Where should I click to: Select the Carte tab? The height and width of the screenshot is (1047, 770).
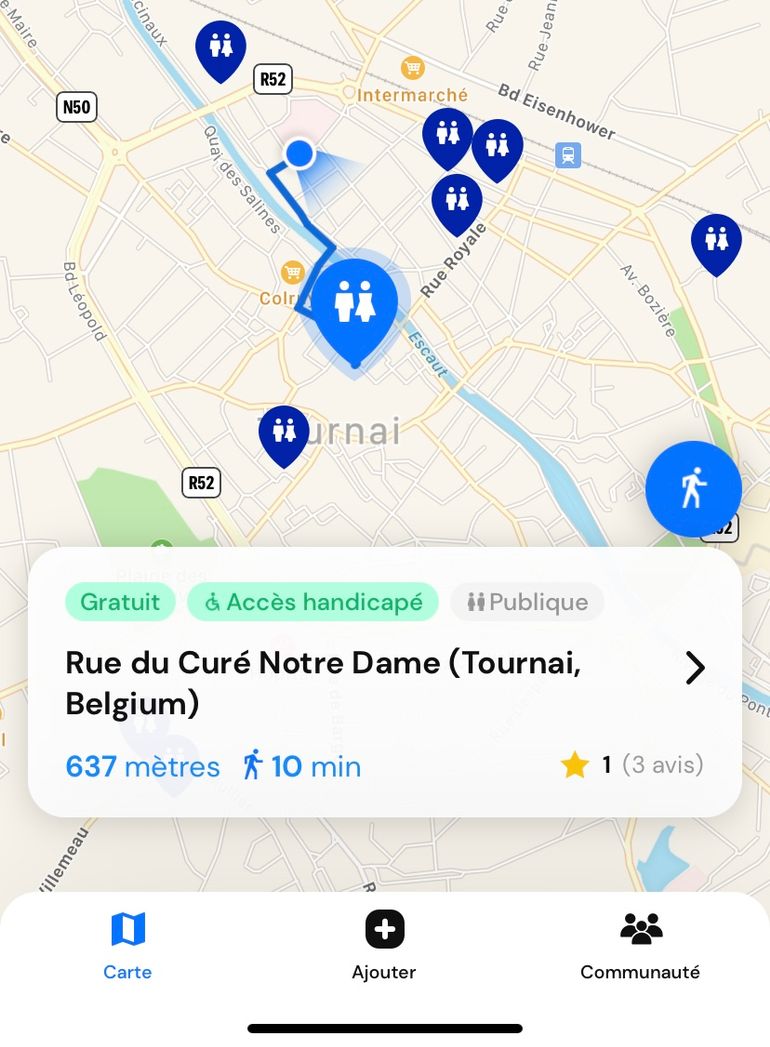coord(128,945)
